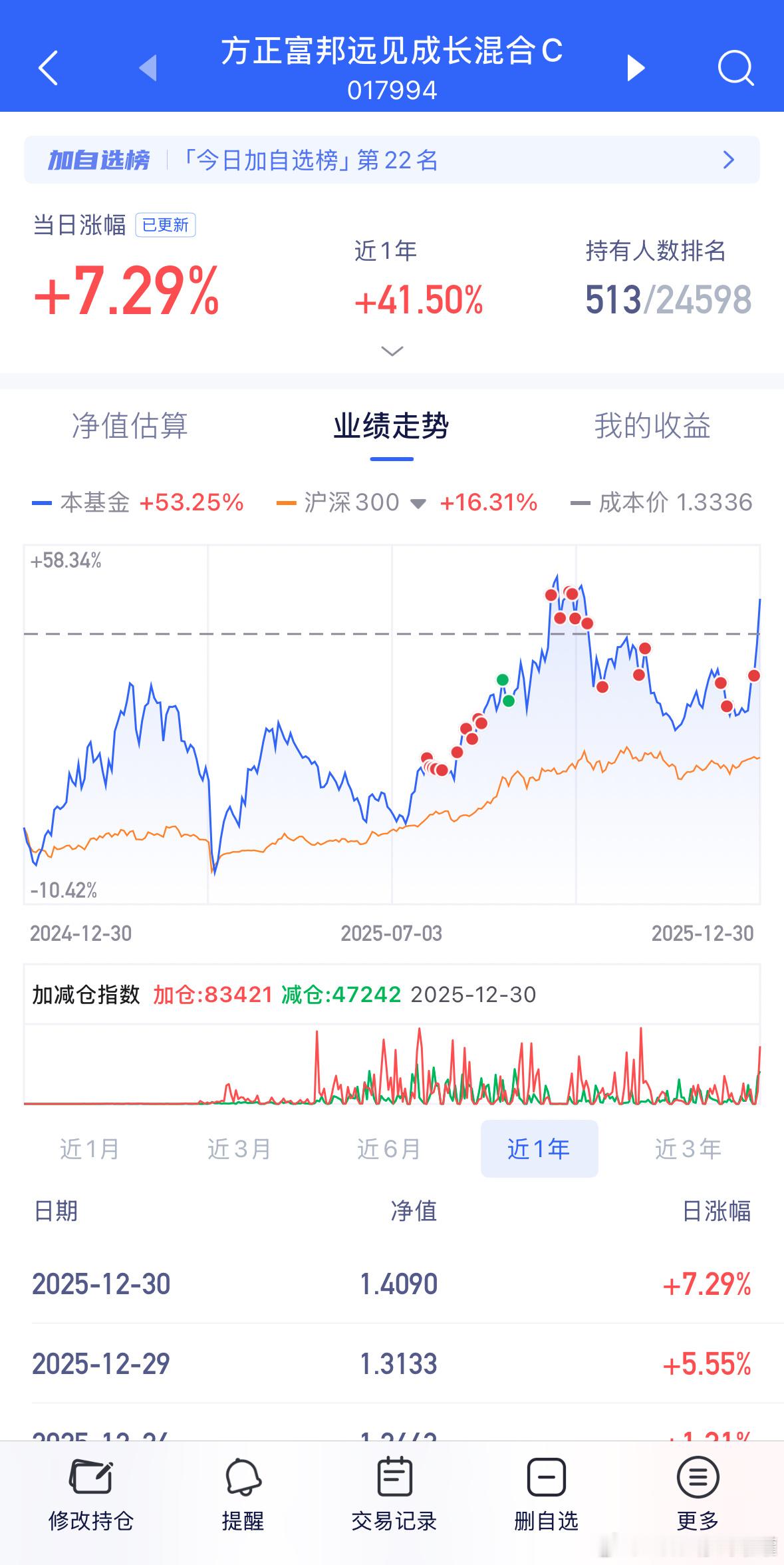Toggle the 成本价 line in legend
The image size is (784, 1565).
(x=665, y=502)
